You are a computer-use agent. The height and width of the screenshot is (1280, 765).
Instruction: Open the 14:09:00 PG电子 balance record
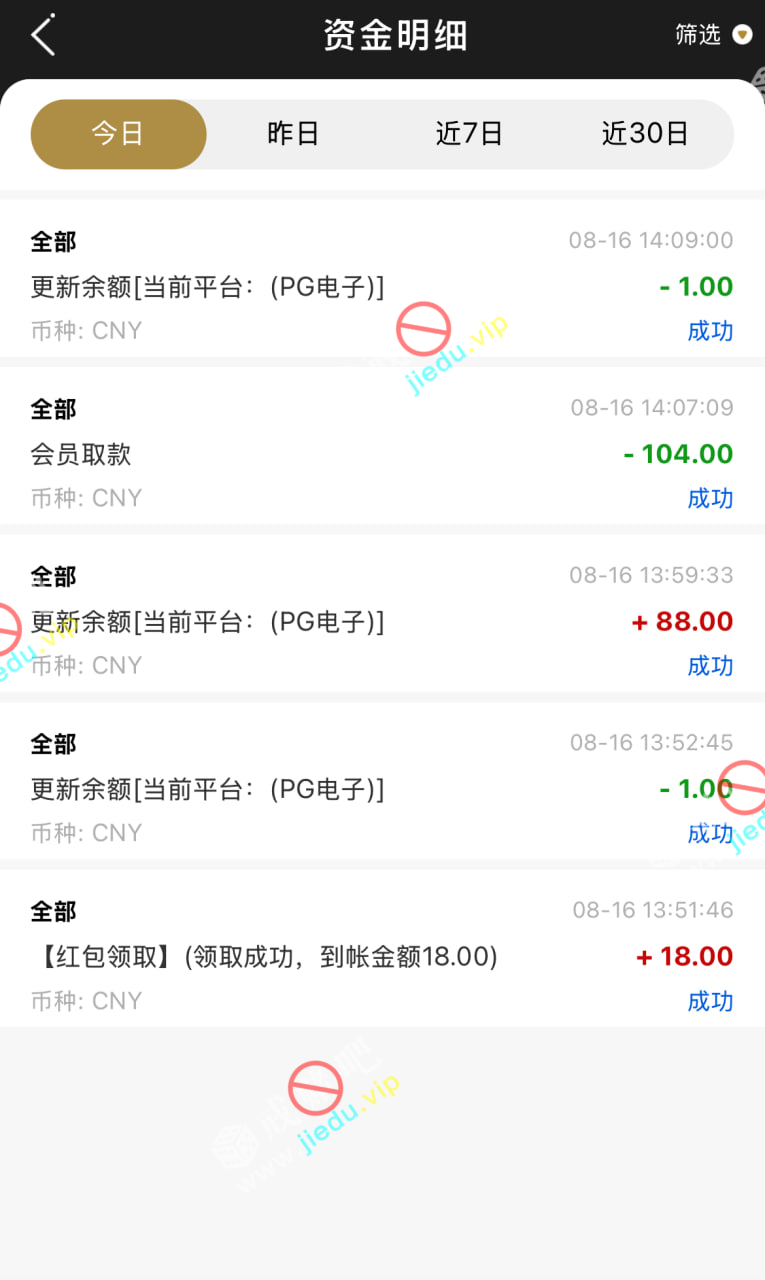click(x=382, y=286)
